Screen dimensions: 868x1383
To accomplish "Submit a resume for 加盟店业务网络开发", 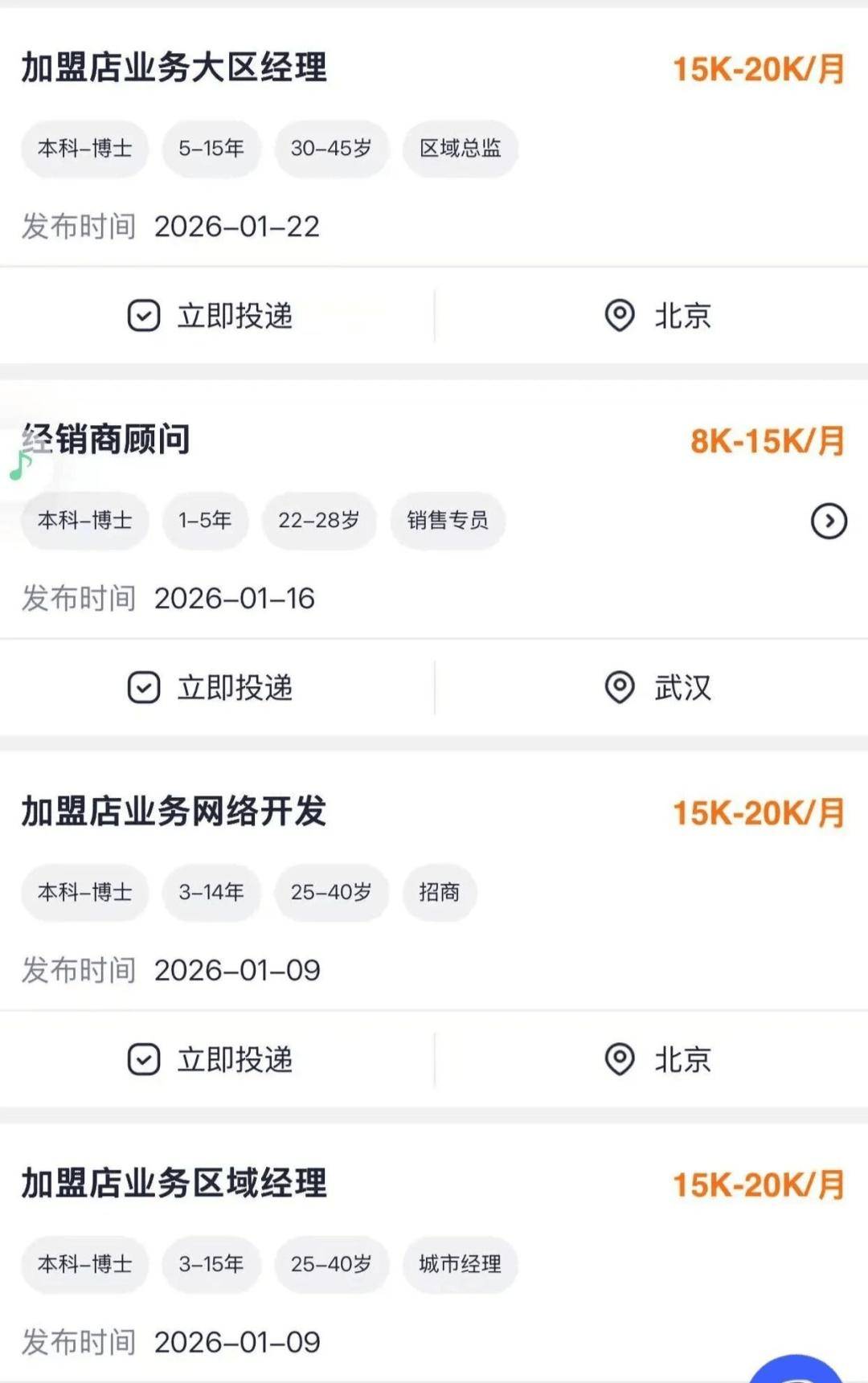I will click(x=211, y=1060).
